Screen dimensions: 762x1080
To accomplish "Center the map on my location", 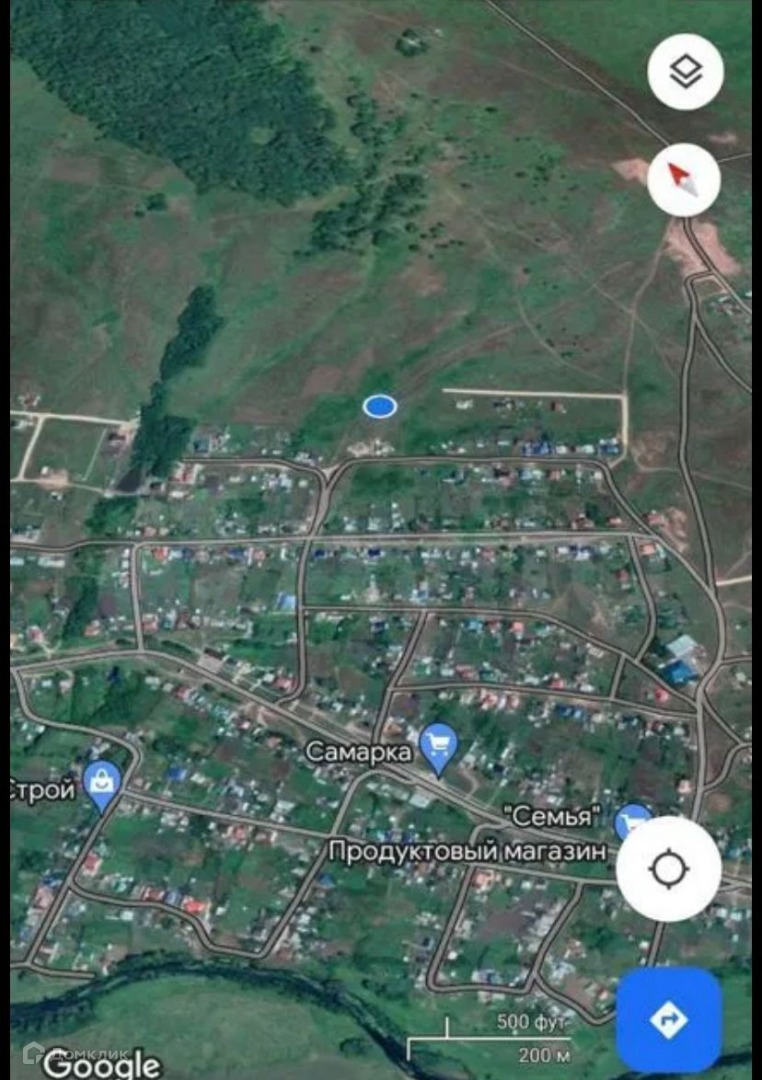I will [x=668, y=869].
